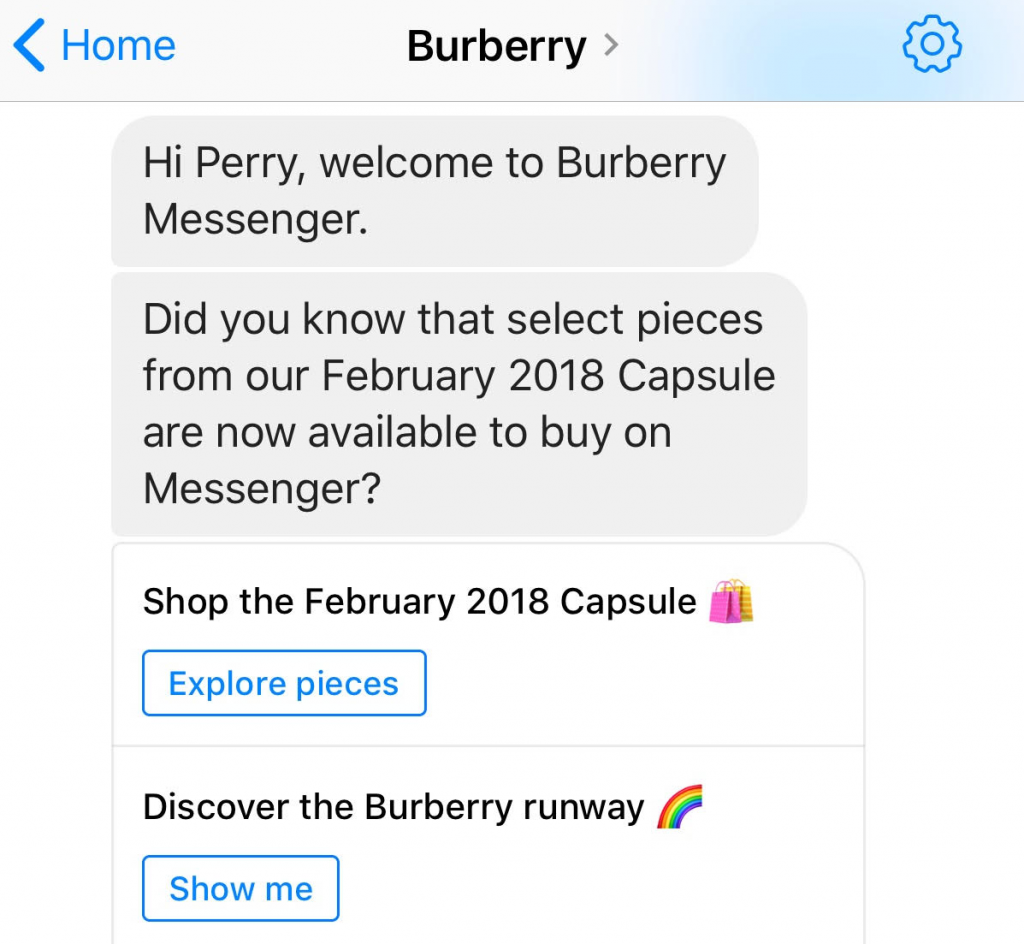Open the chat settings gear
Image resolution: width=1024 pixels, height=944 pixels.
point(931,46)
